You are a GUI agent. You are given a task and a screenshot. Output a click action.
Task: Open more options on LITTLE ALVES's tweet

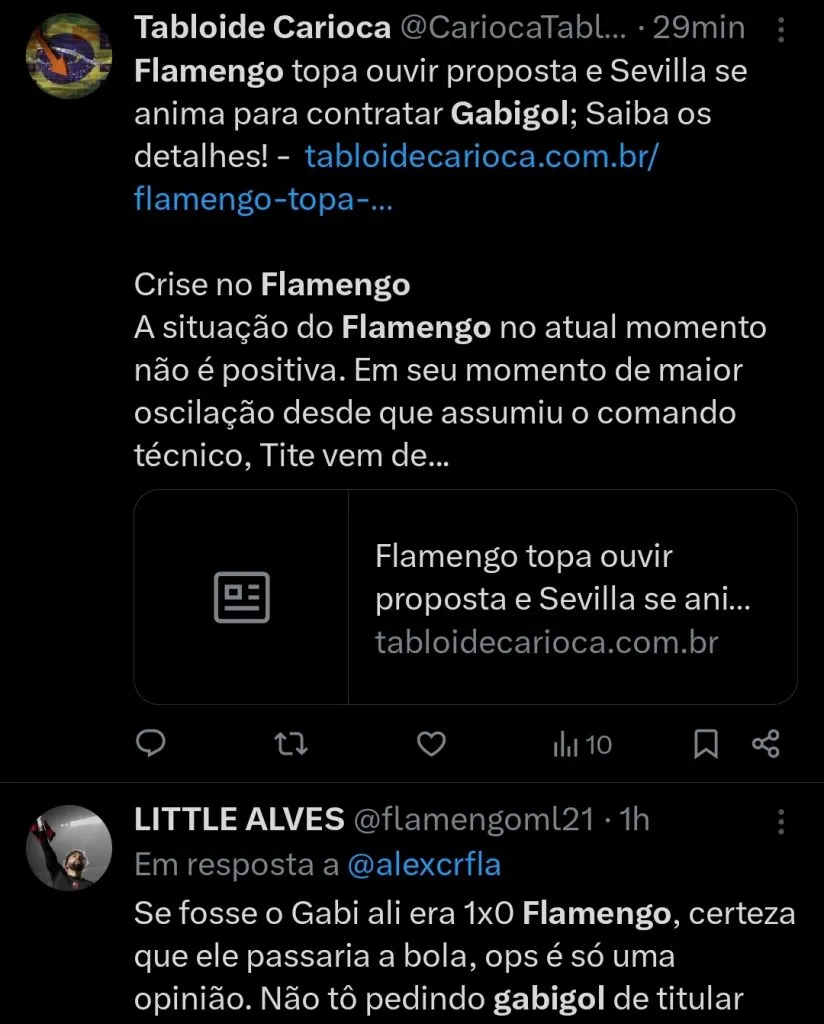[781, 822]
